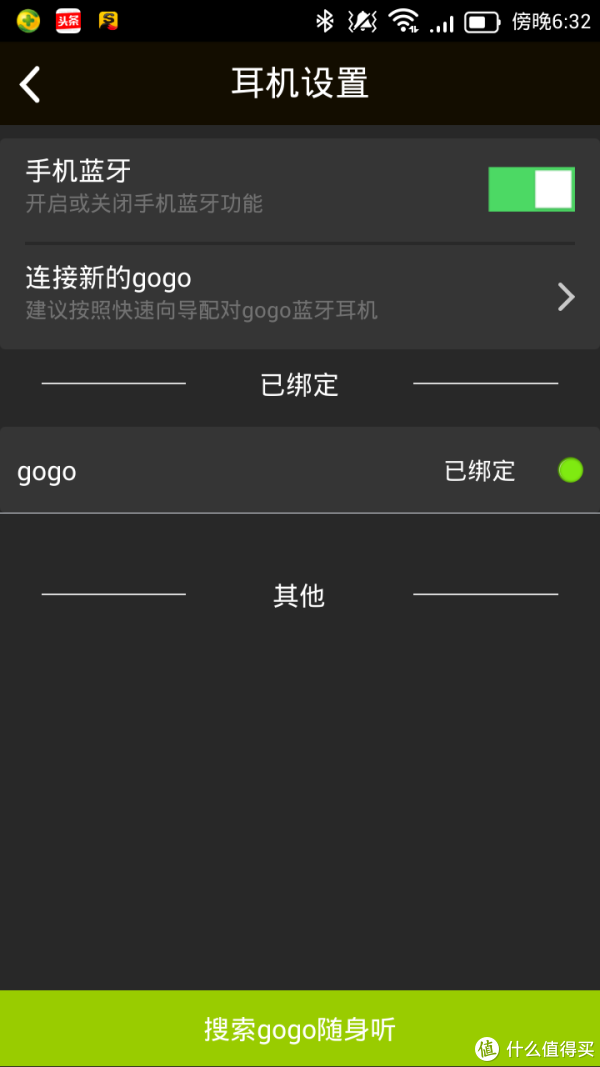This screenshot has height=1067, width=600.
Task: Tap 搜索gogo随身听 button
Action: point(300,1028)
